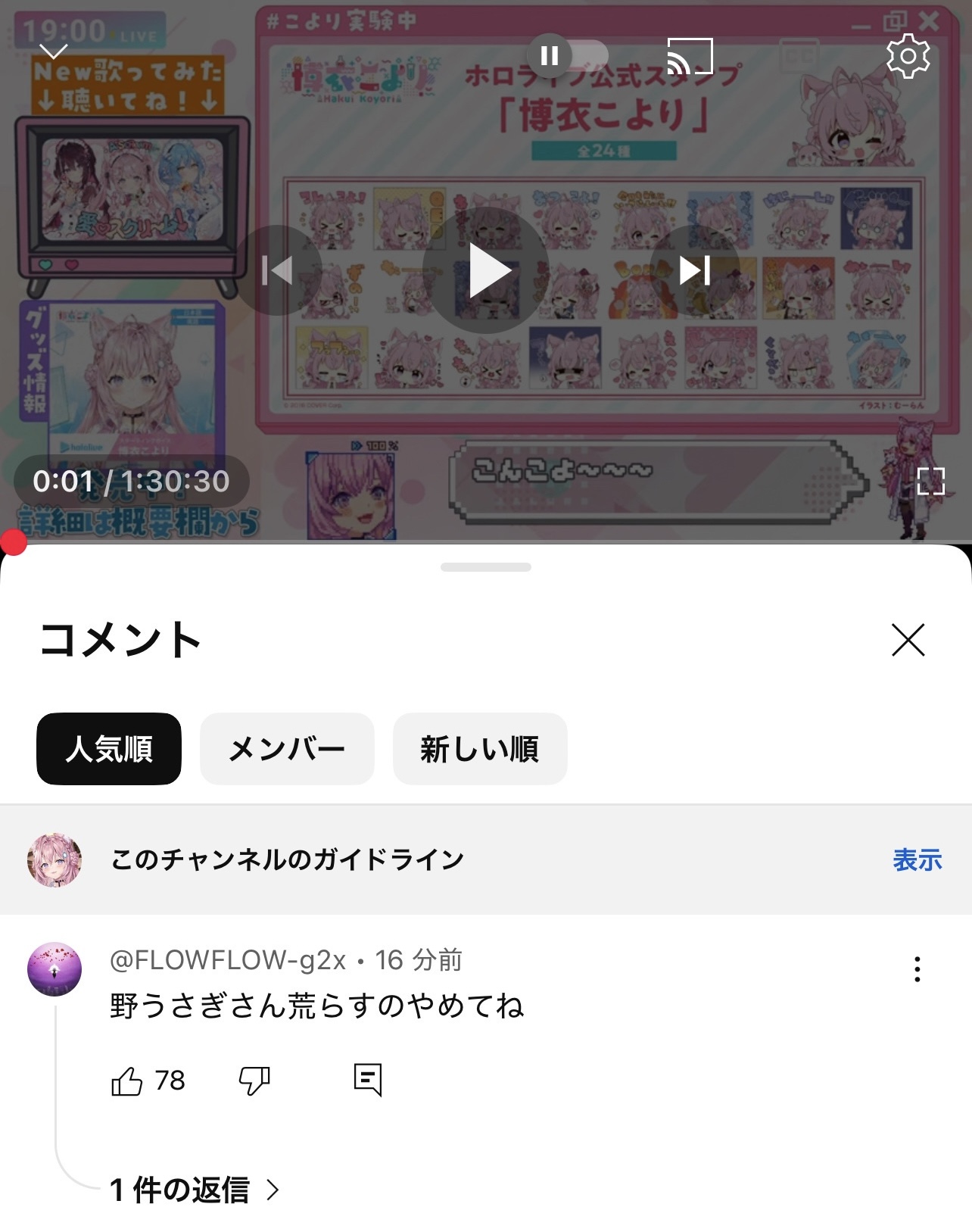Sort comments by 人気順
The width and height of the screenshot is (972, 1232).
tap(109, 749)
